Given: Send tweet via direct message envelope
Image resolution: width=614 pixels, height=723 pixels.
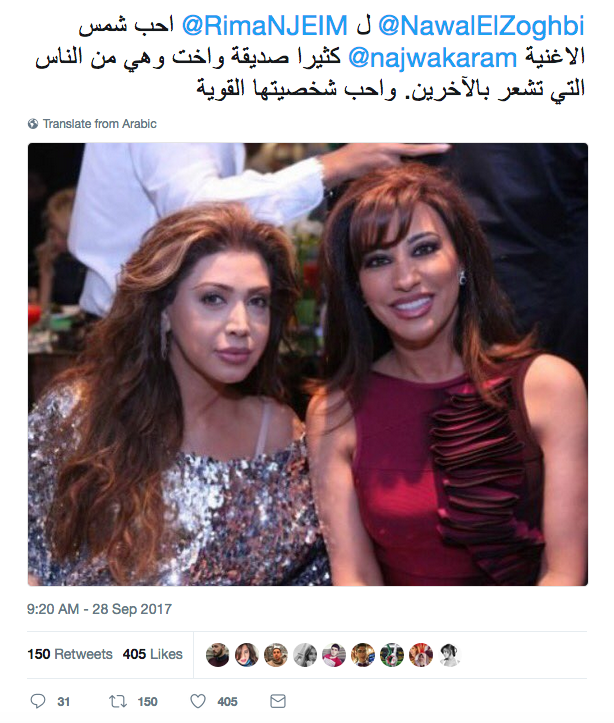Looking at the screenshot, I should point(278,701).
